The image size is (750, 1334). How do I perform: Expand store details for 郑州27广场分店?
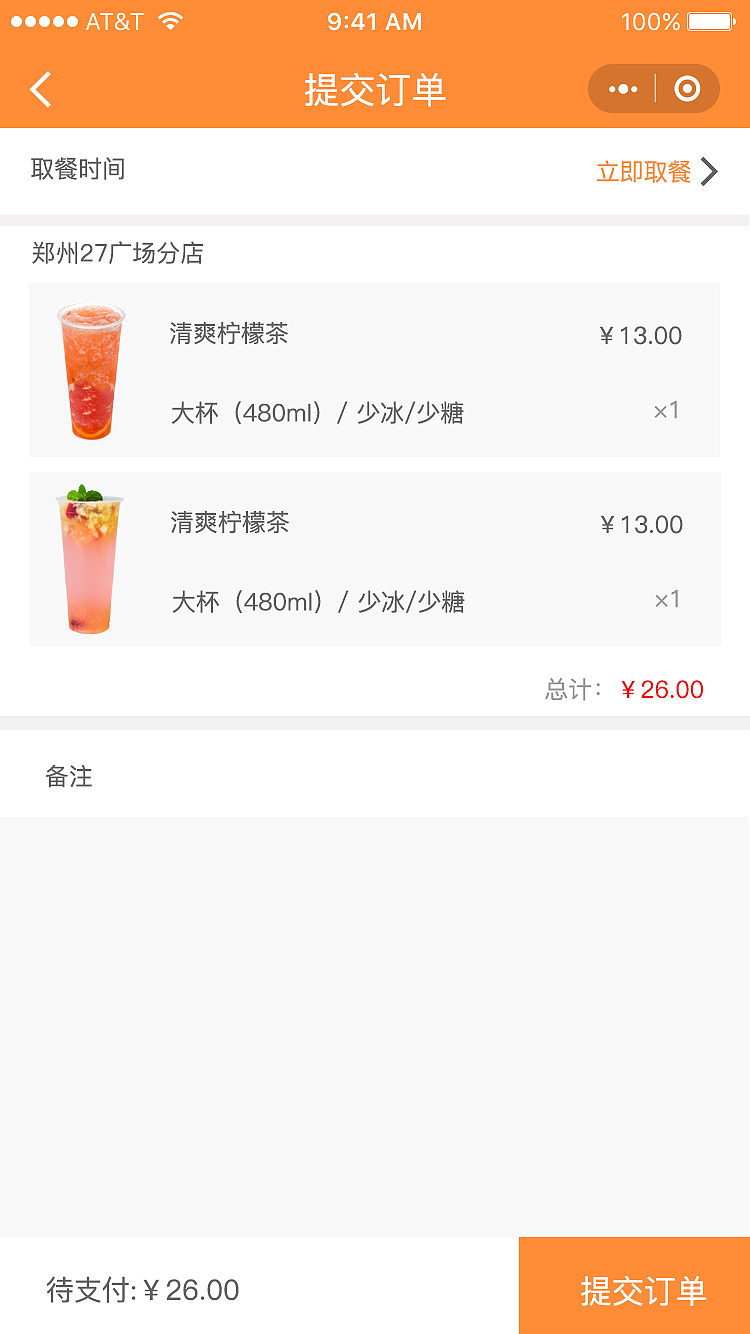coord(115,254)
